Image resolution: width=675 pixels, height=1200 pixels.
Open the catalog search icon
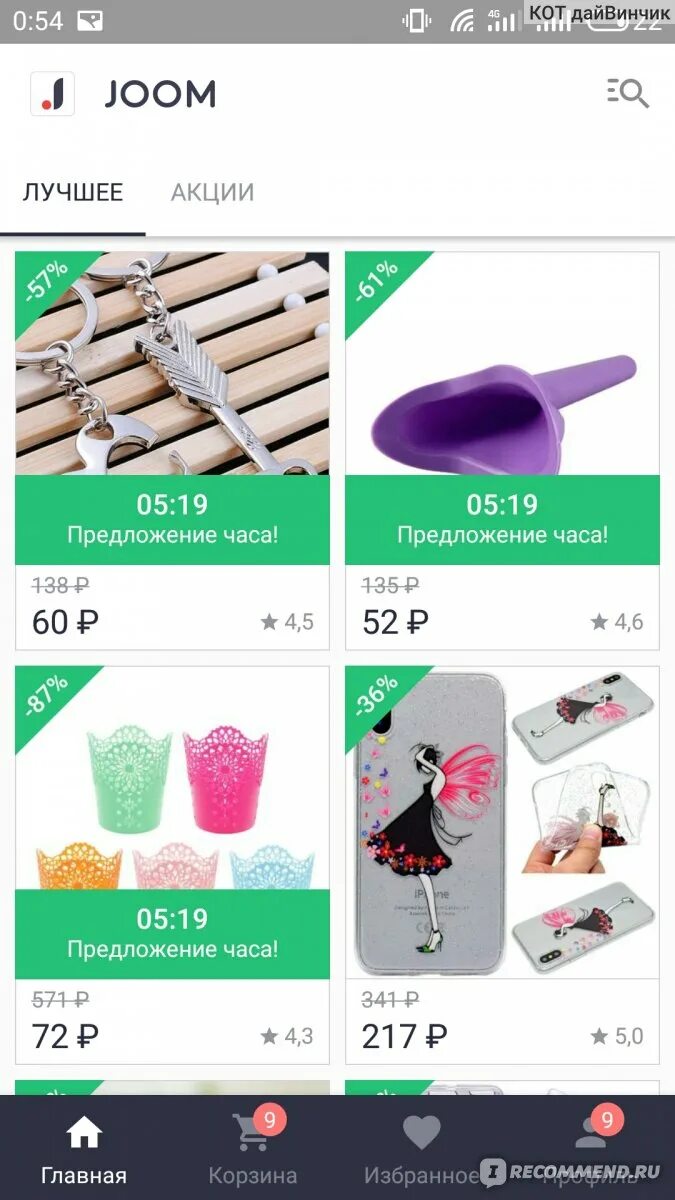(x=628, y=94)
